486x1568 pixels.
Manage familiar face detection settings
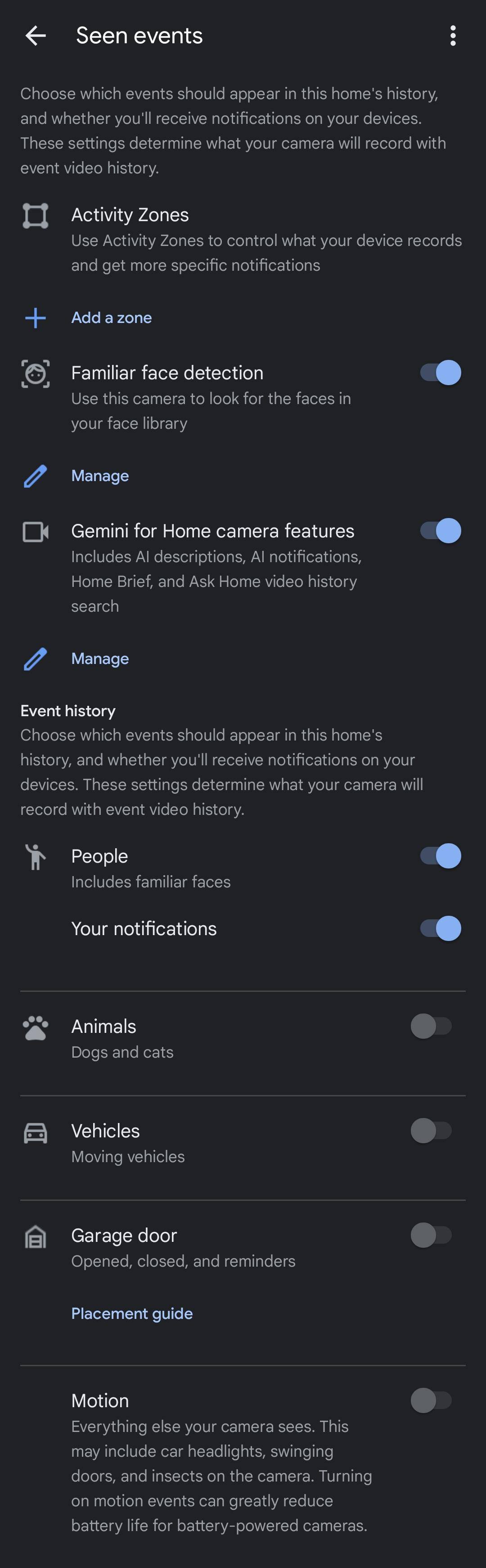click(x=100, y=476)
